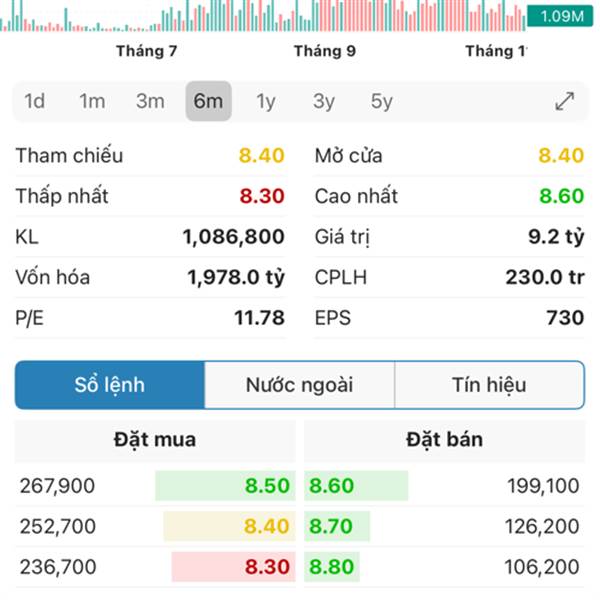Tap the 6m range option
600x600 pixels.
pyautogui.click(x=208, y=101)
